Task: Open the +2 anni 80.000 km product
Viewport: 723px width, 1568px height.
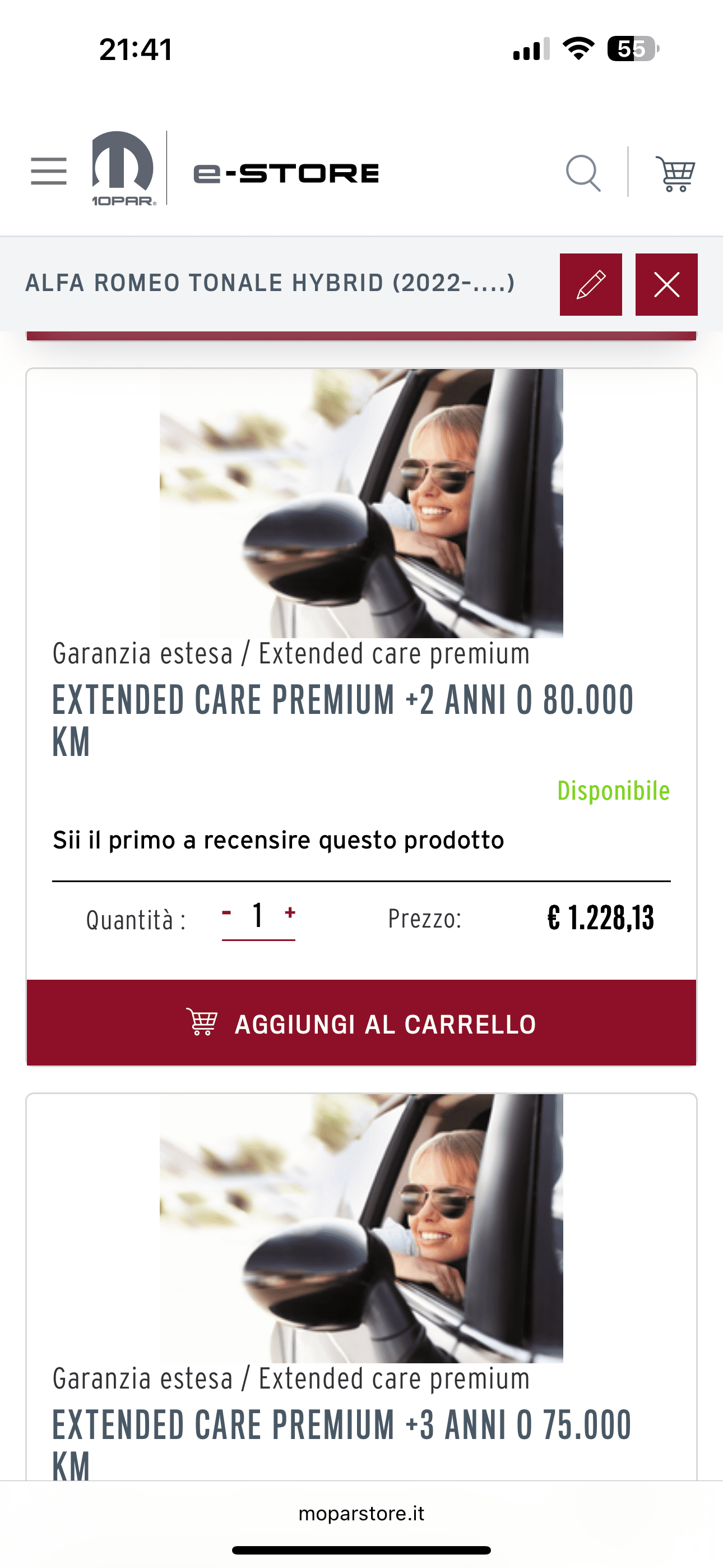Action: click(343, 720)
